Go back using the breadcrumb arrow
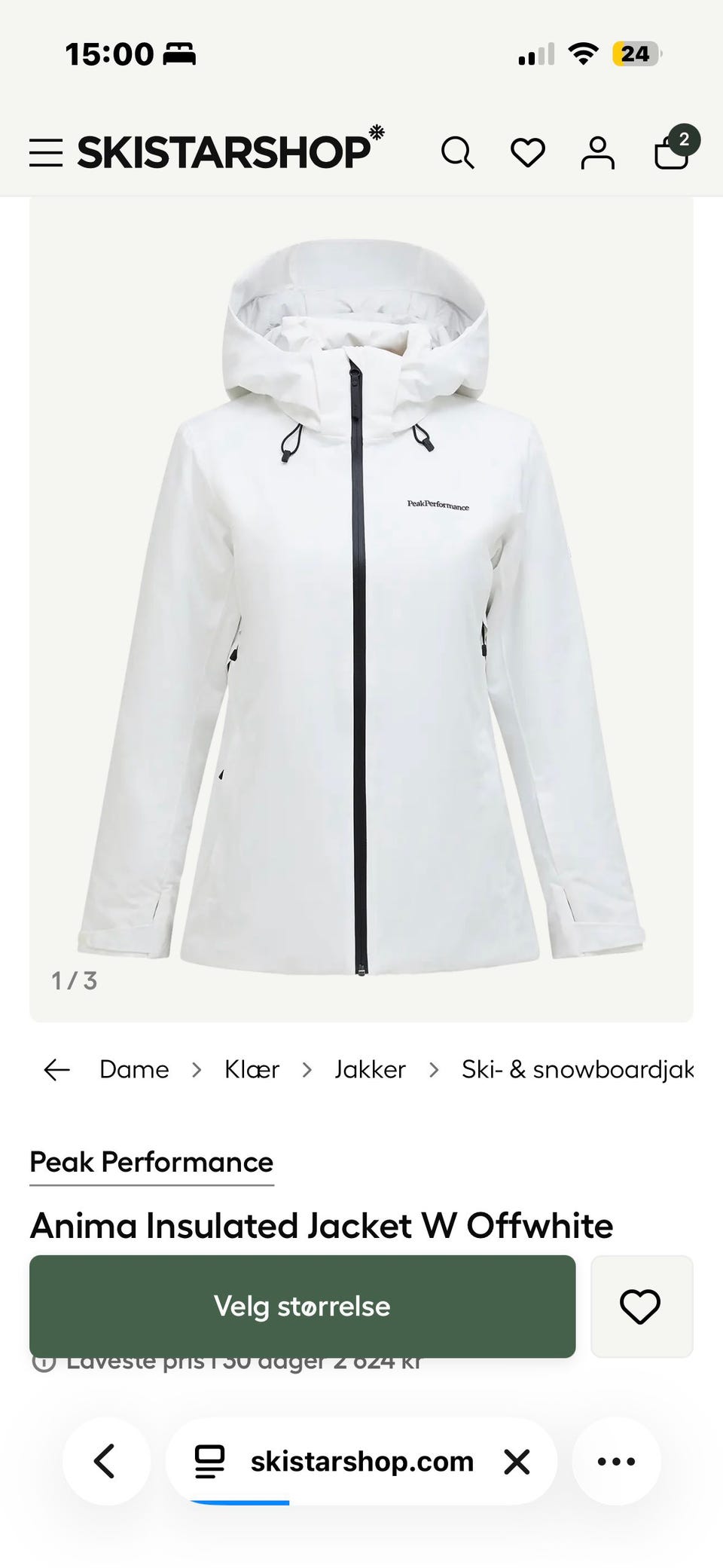The height and width of the screenshot is (1568, 723). coord(57,1069)
